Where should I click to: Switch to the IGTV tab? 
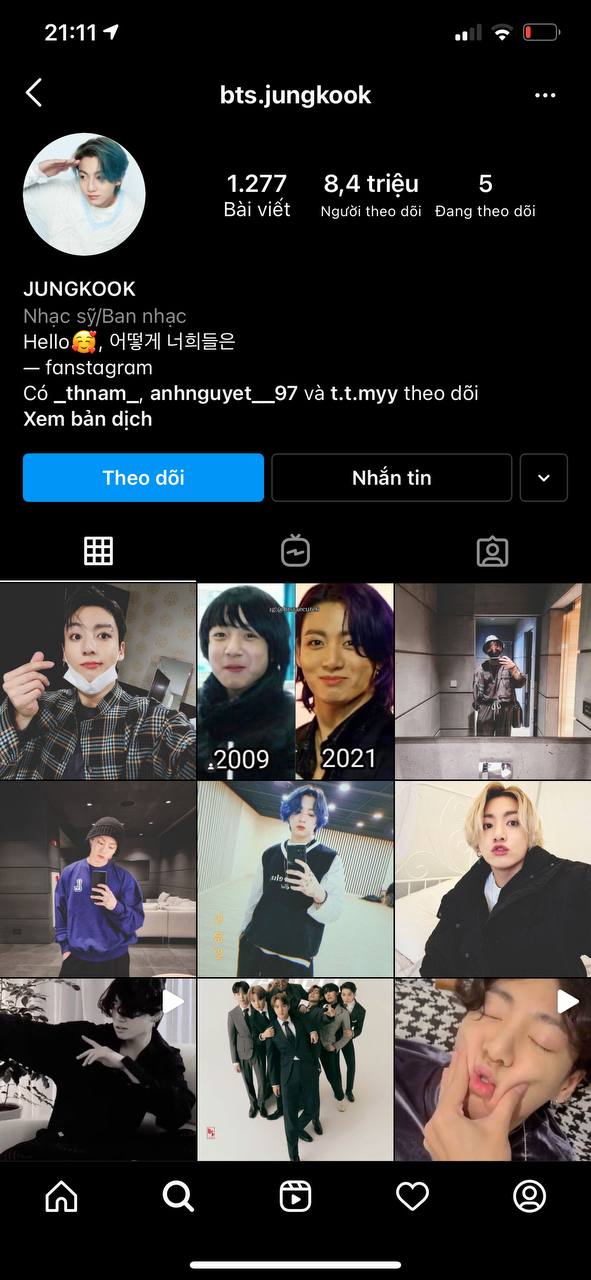point(295,551)
